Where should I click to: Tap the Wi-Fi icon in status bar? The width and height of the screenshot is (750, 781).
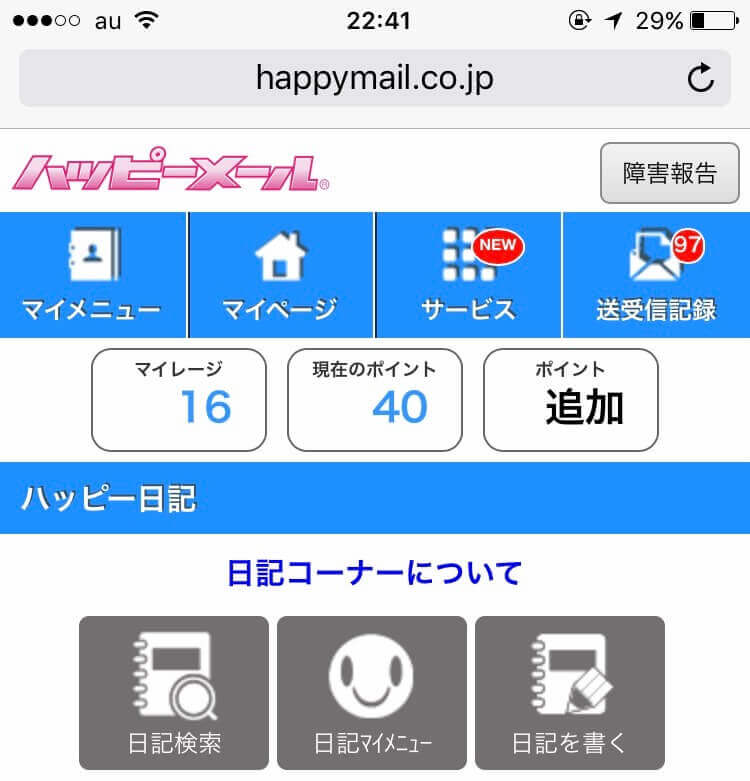146,17
